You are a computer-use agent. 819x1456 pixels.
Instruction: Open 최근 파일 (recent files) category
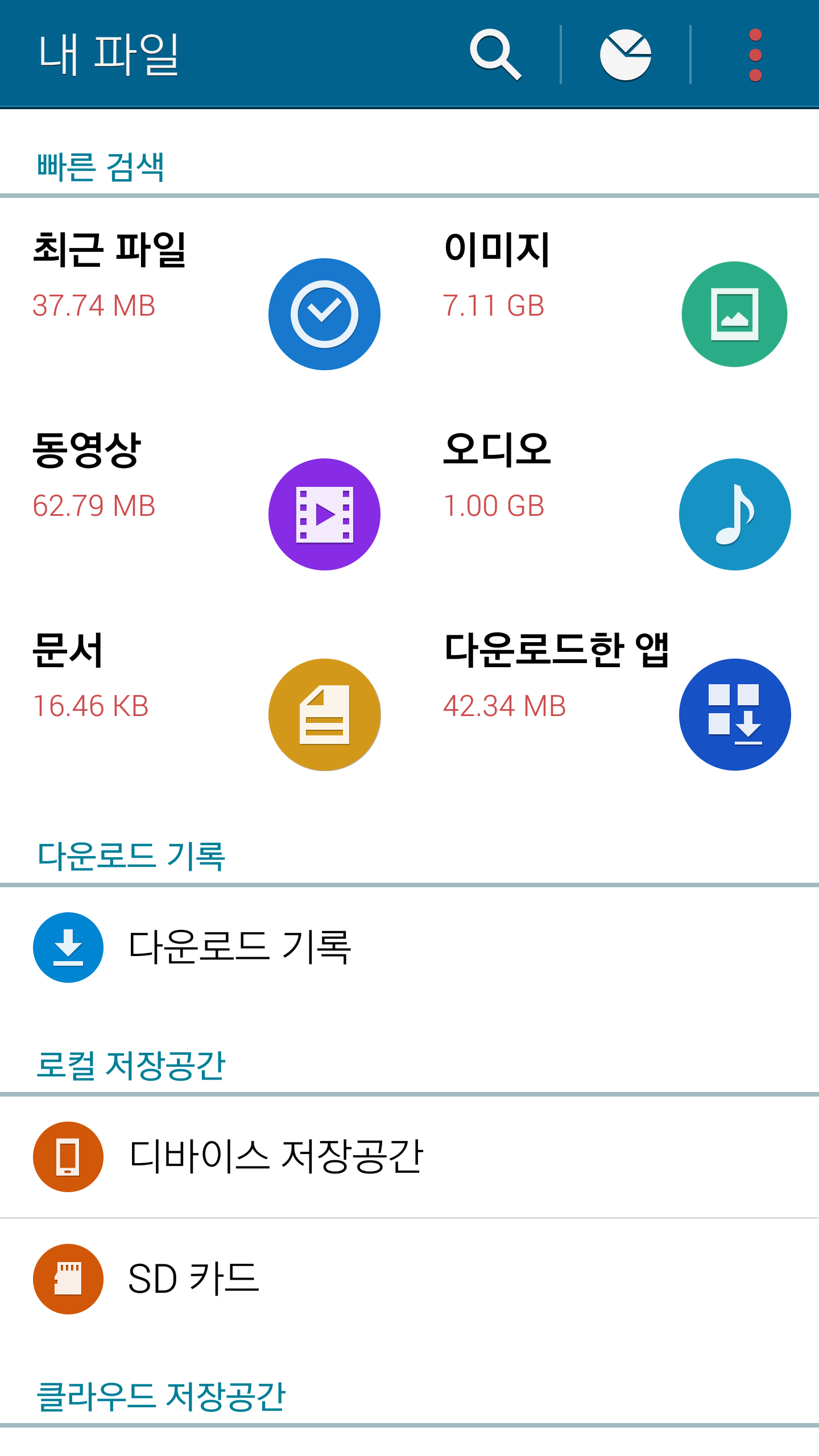(x=206, y=300)
